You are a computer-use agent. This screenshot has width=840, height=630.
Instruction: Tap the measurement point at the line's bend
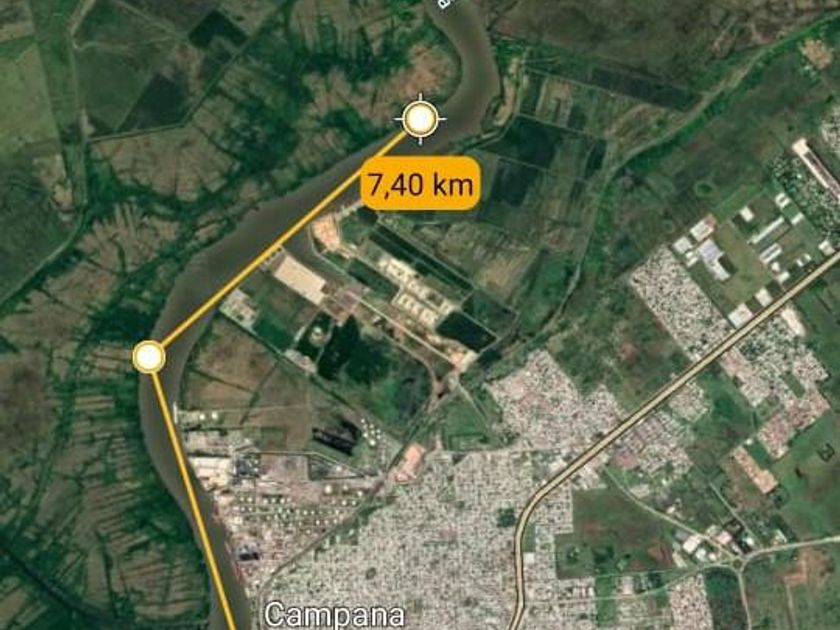point(149,356)
